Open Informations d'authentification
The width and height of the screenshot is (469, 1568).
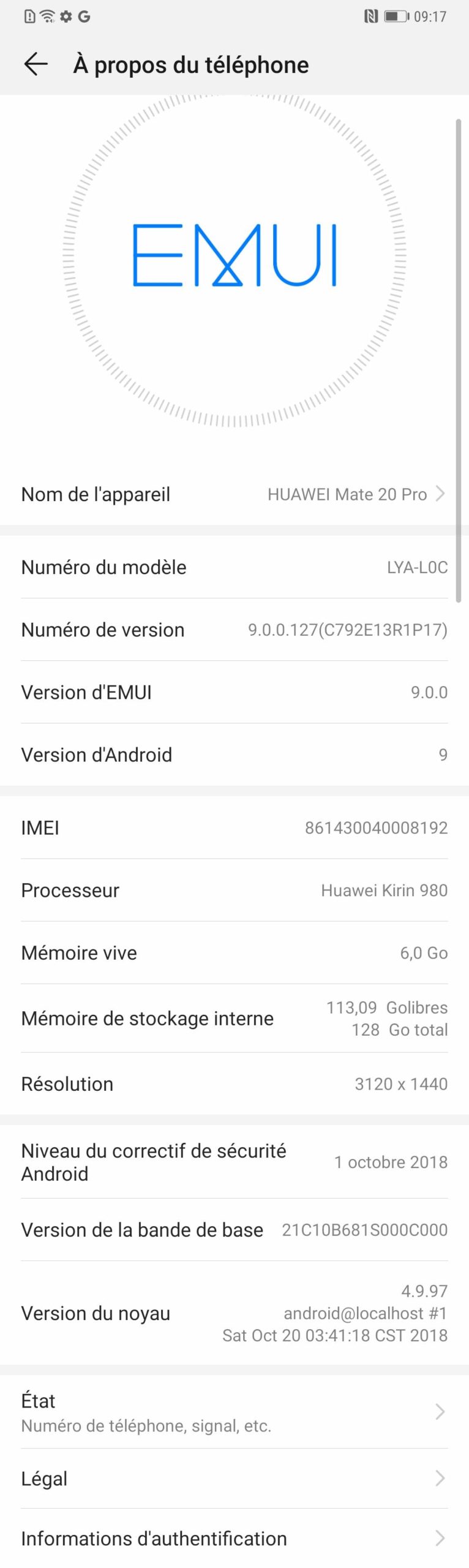(x=234, y=1538)
